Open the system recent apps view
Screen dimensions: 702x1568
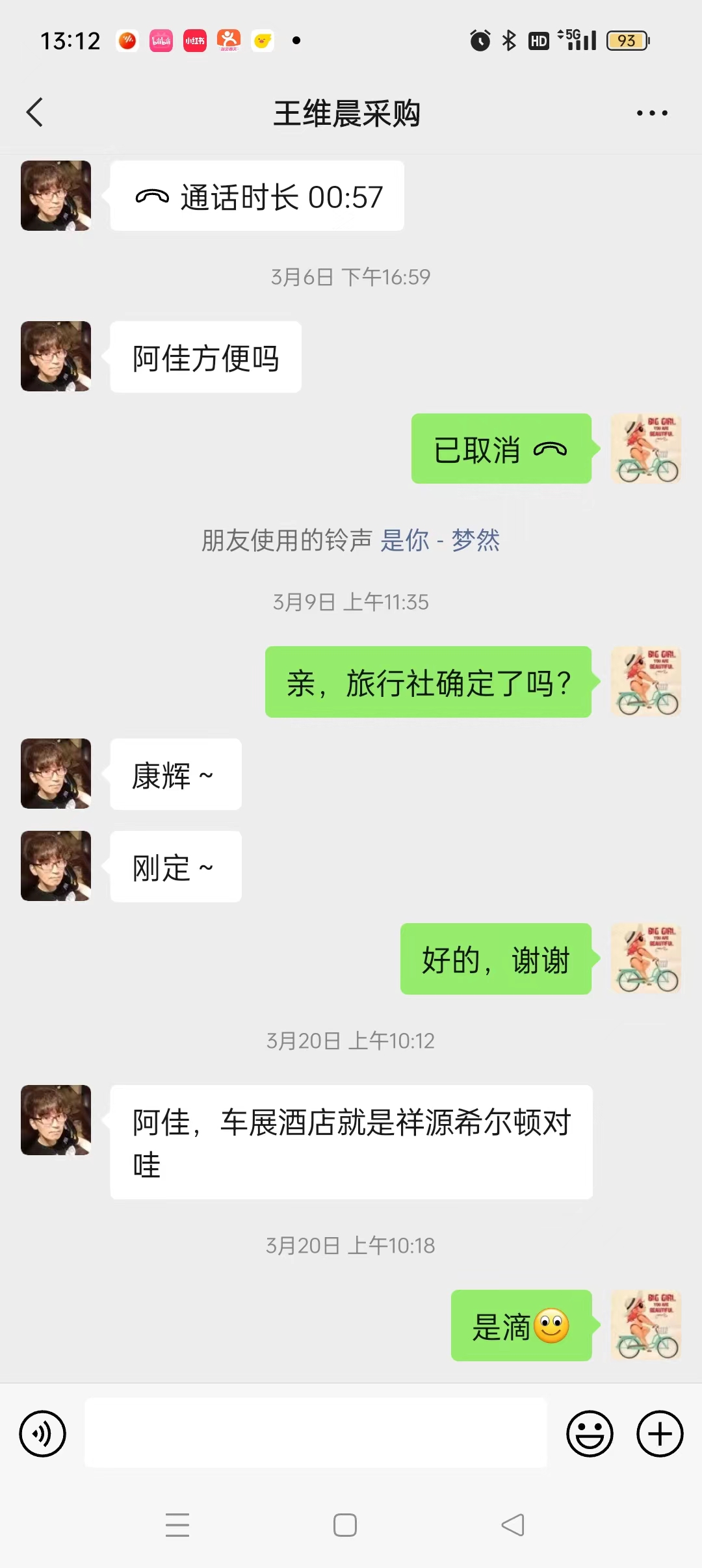[x=177, y=1525]
